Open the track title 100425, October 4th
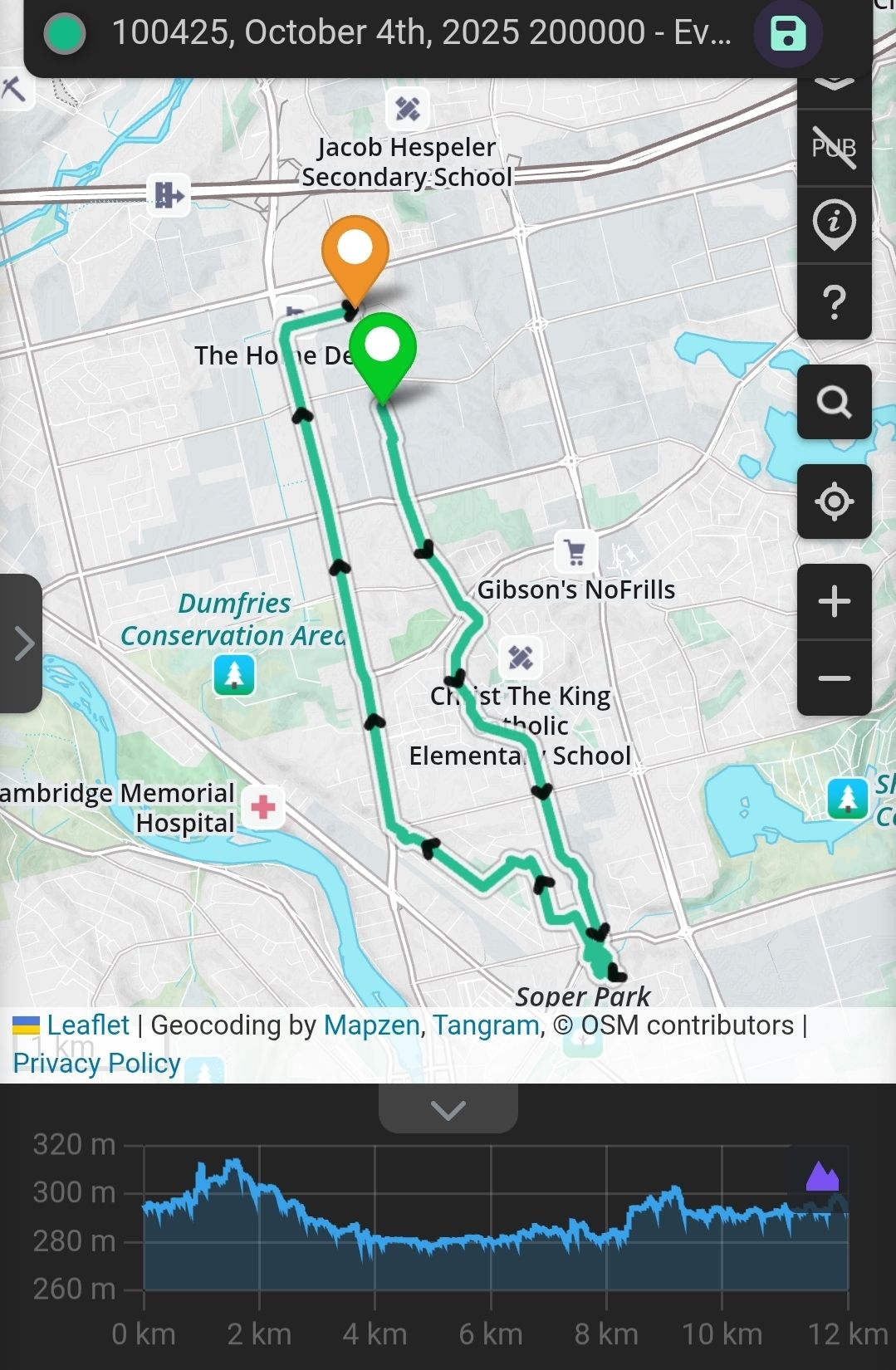Image resolution: width=896 pixels, height=1370 pixels. 421,33
